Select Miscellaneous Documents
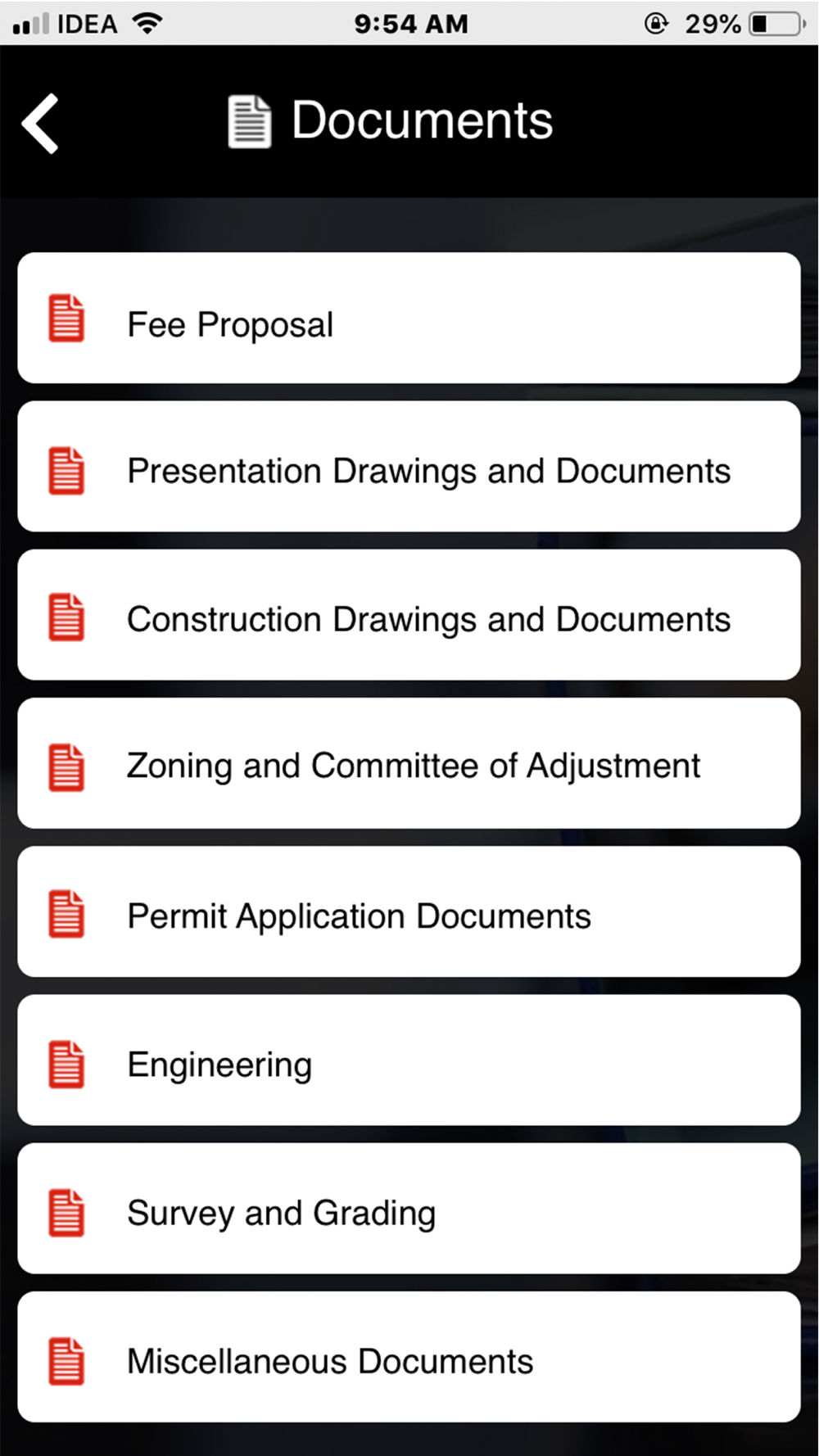Viewport: 819px width, 1456px height. pos(409,1357)
